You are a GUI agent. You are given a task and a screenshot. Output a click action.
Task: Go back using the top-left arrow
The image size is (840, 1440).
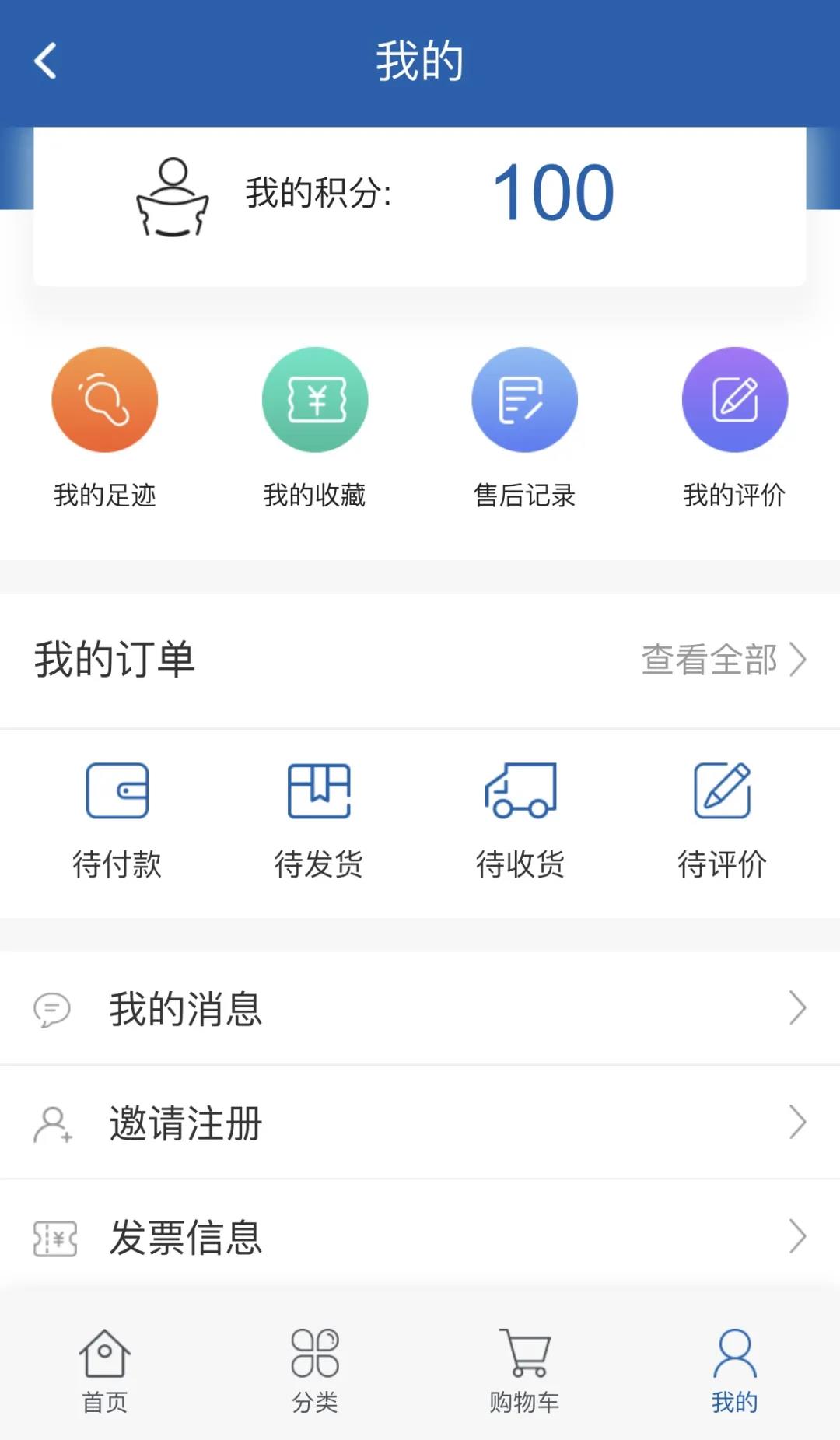[46, 61]
